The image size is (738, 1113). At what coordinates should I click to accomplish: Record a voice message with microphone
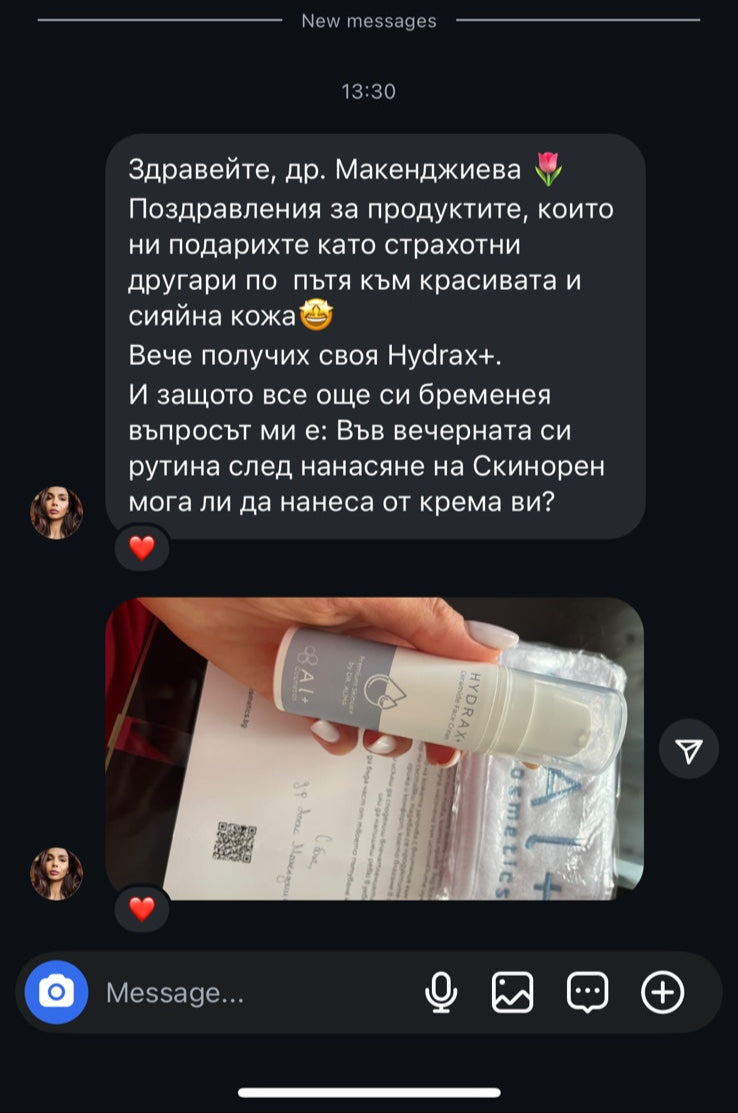441,993
